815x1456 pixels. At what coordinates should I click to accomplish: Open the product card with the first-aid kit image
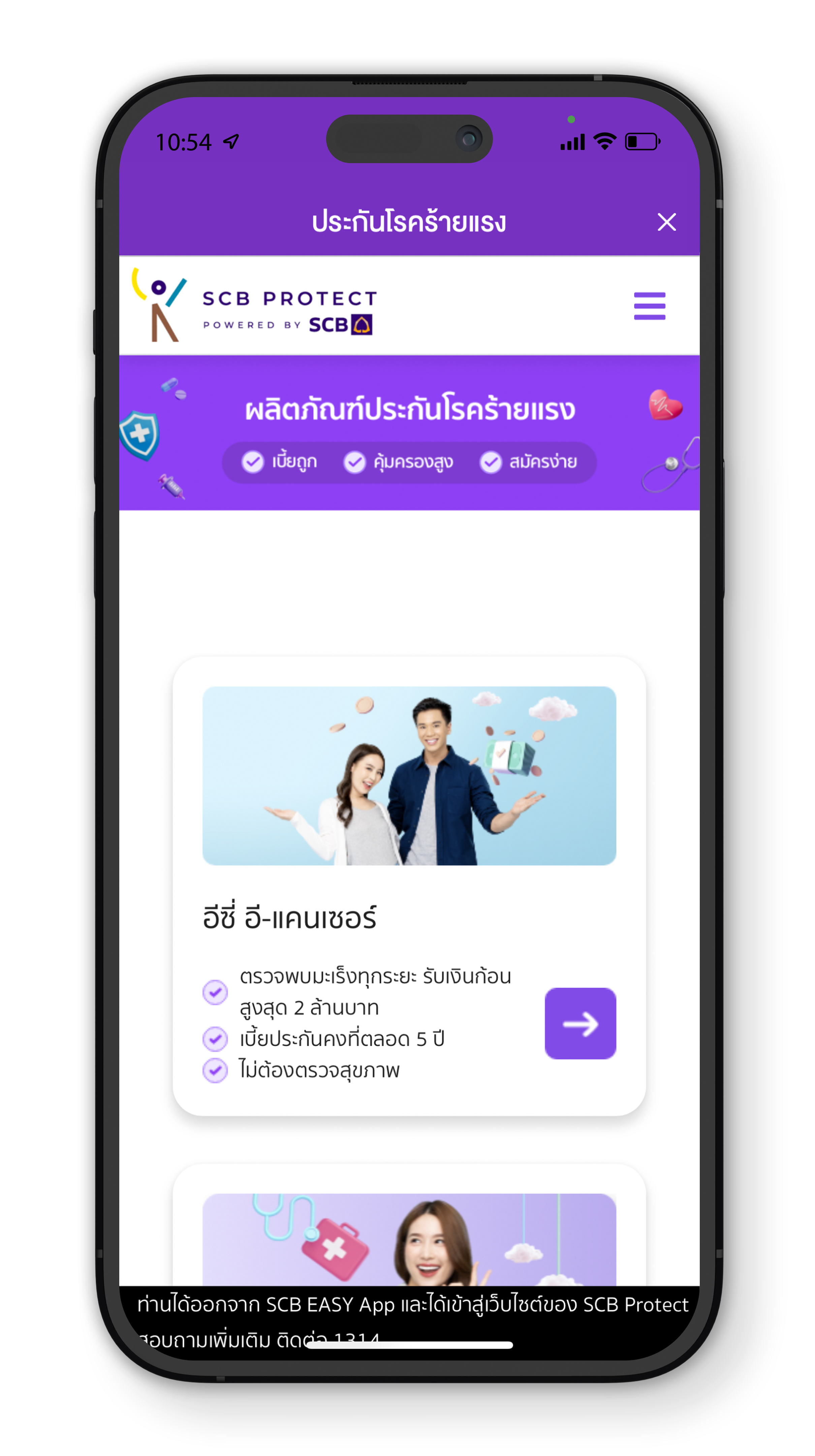click(408, 1238)
